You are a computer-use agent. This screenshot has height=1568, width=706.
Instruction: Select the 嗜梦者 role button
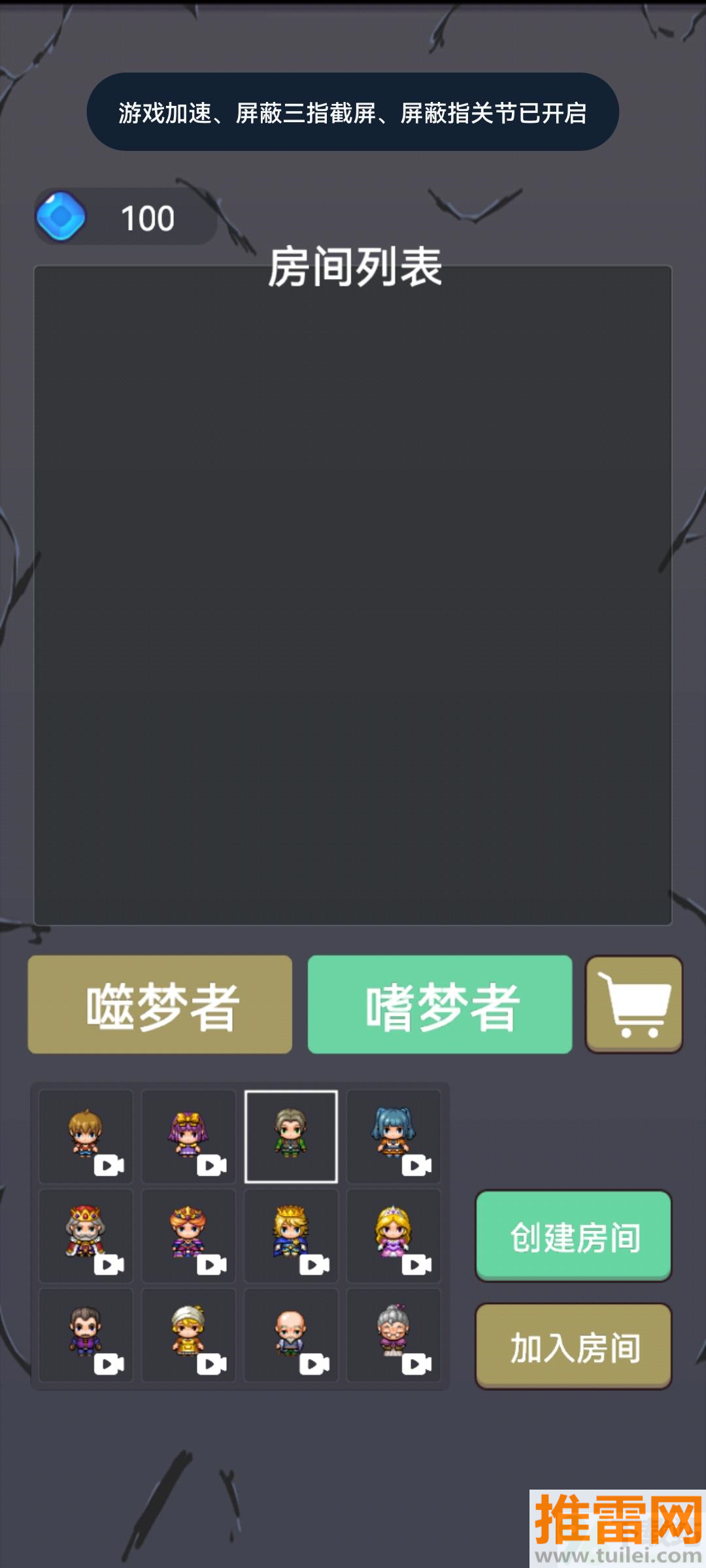coord(440,1004)
